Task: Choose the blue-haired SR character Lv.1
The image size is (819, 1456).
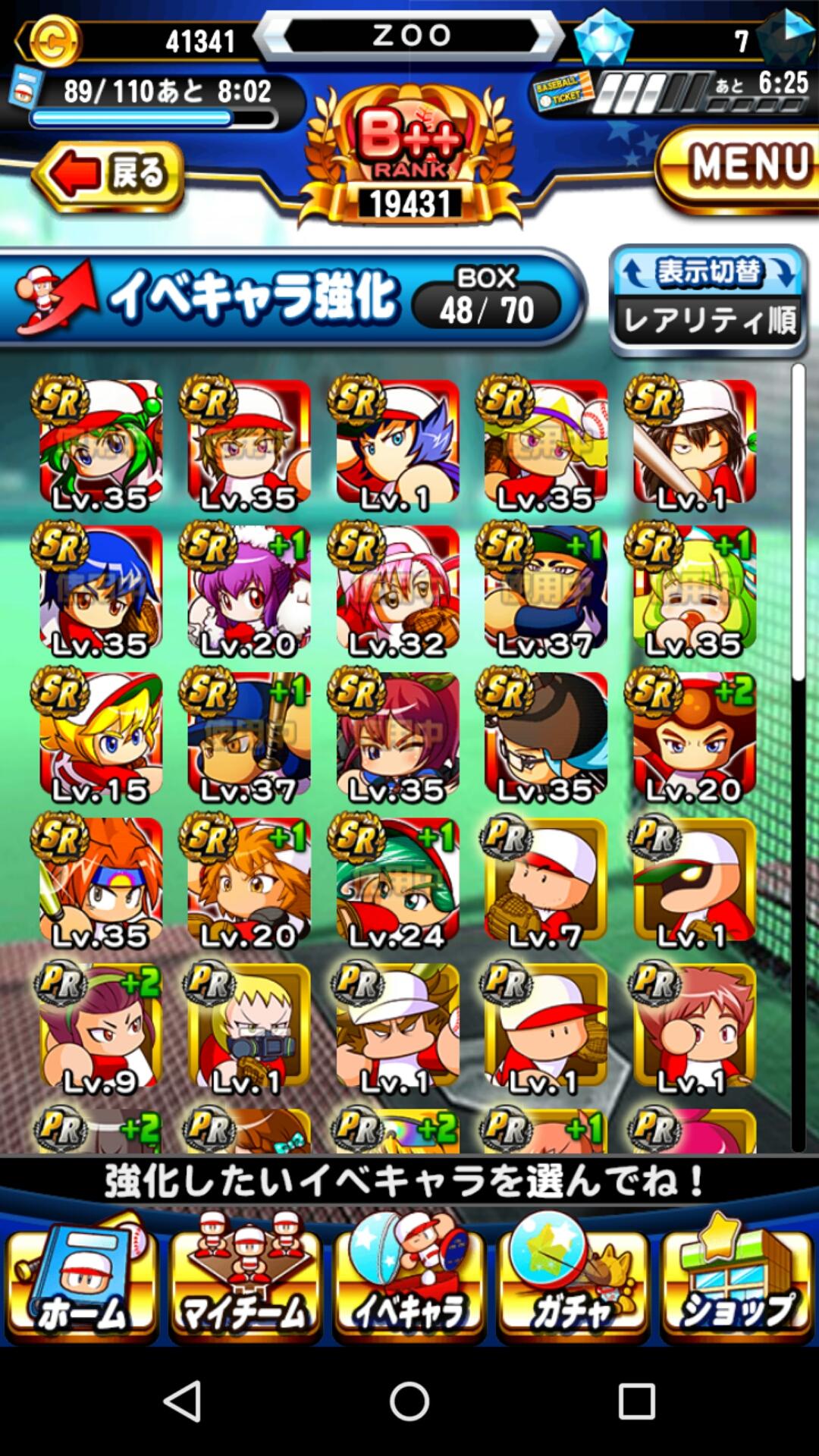Action: (x=397, y=444)
